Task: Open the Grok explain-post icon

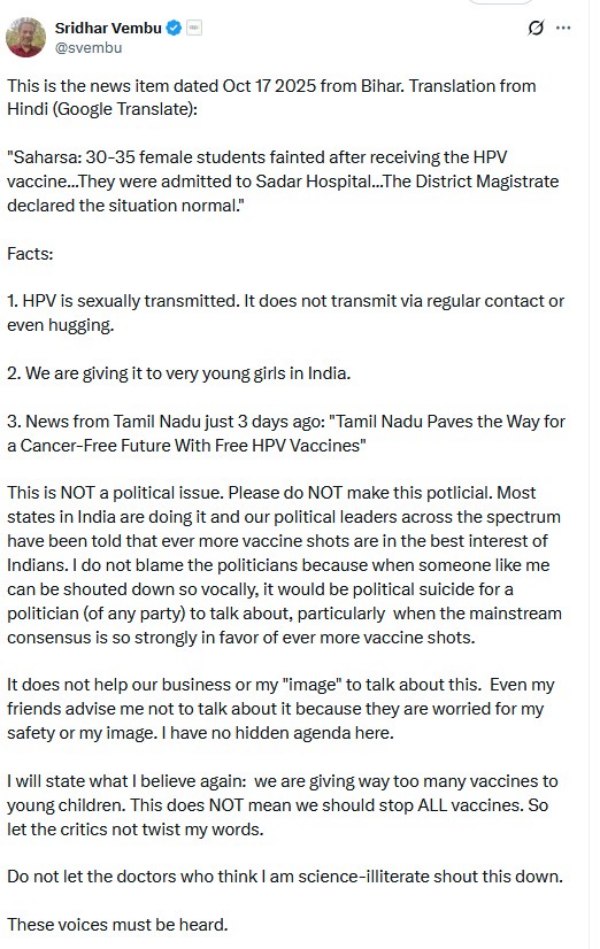Action: (x=535, y=29)
